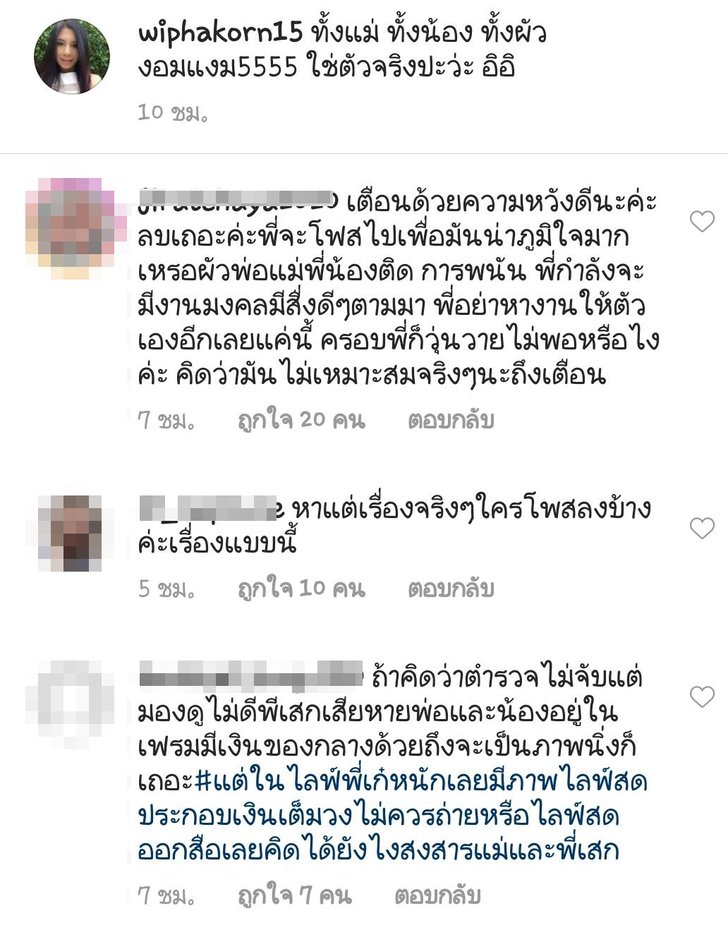Reply to the comment with 10 likes
This screenshot has width=728, height=938.
pyautogui.click(x=451, y=589)
